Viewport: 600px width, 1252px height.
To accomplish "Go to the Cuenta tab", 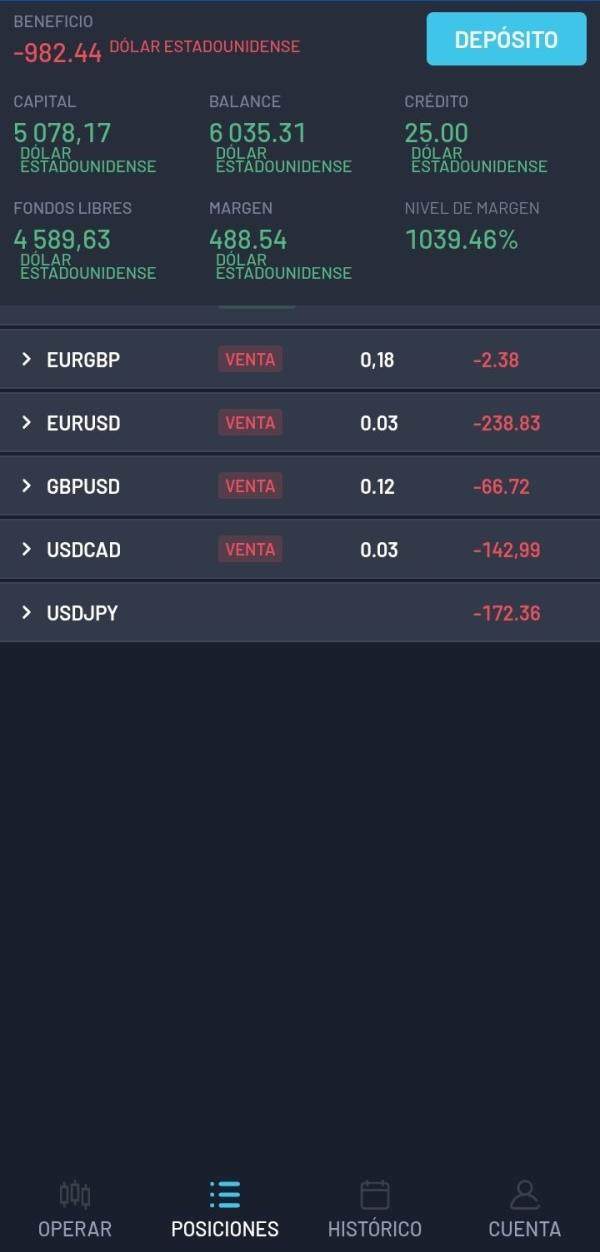I will point(524,1209).
